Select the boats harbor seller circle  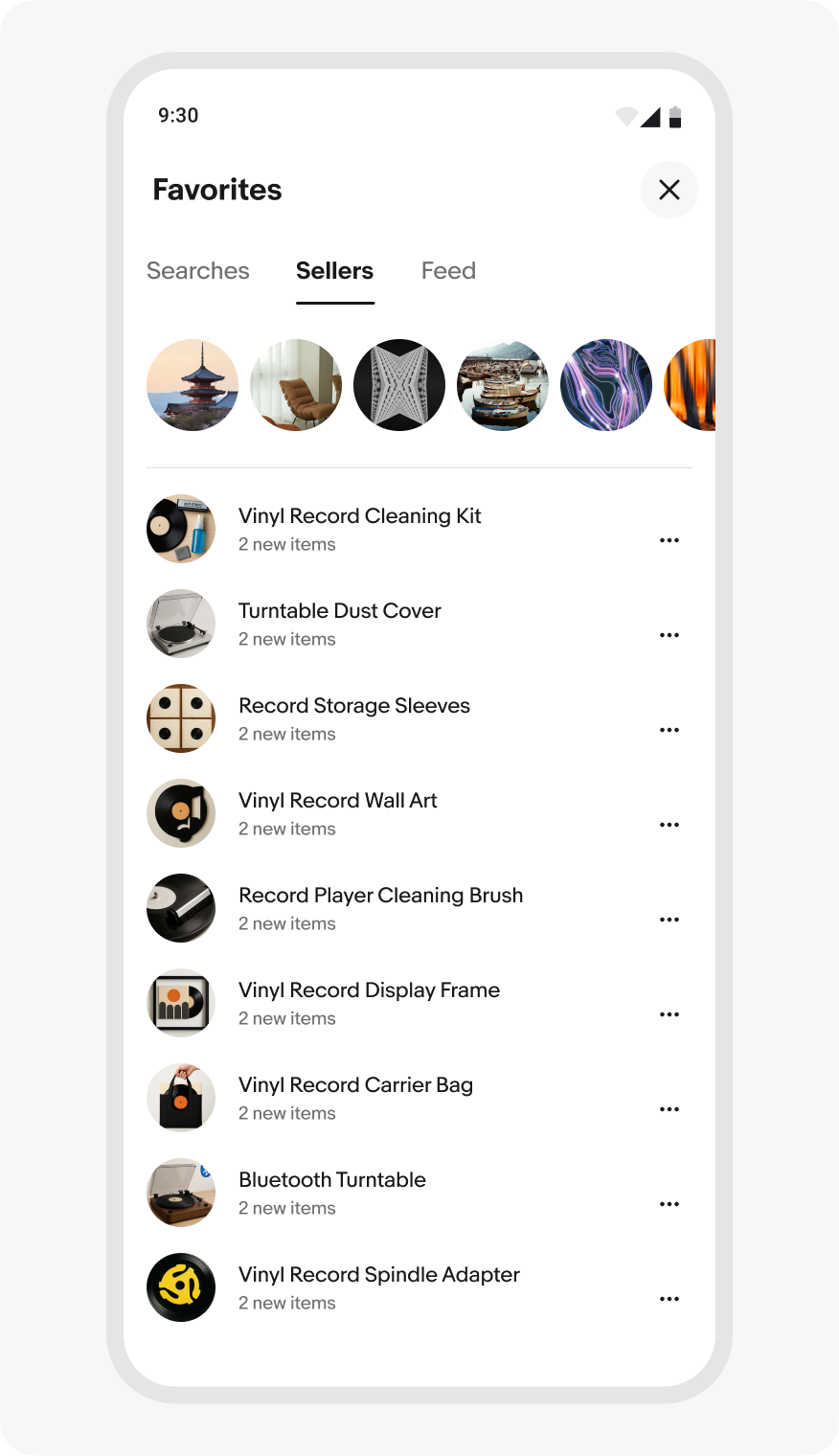coord(502,384)
